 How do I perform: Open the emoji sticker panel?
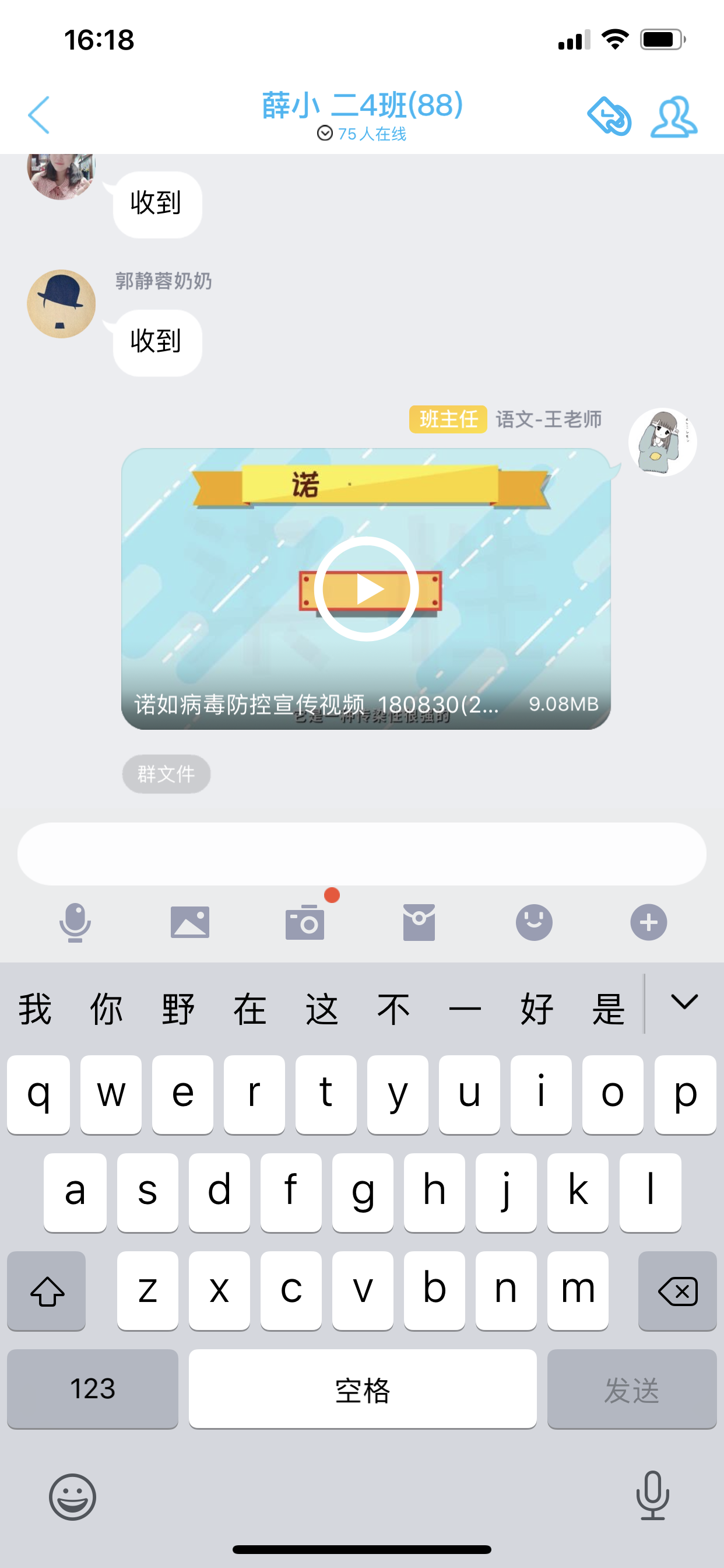point(533,922)
